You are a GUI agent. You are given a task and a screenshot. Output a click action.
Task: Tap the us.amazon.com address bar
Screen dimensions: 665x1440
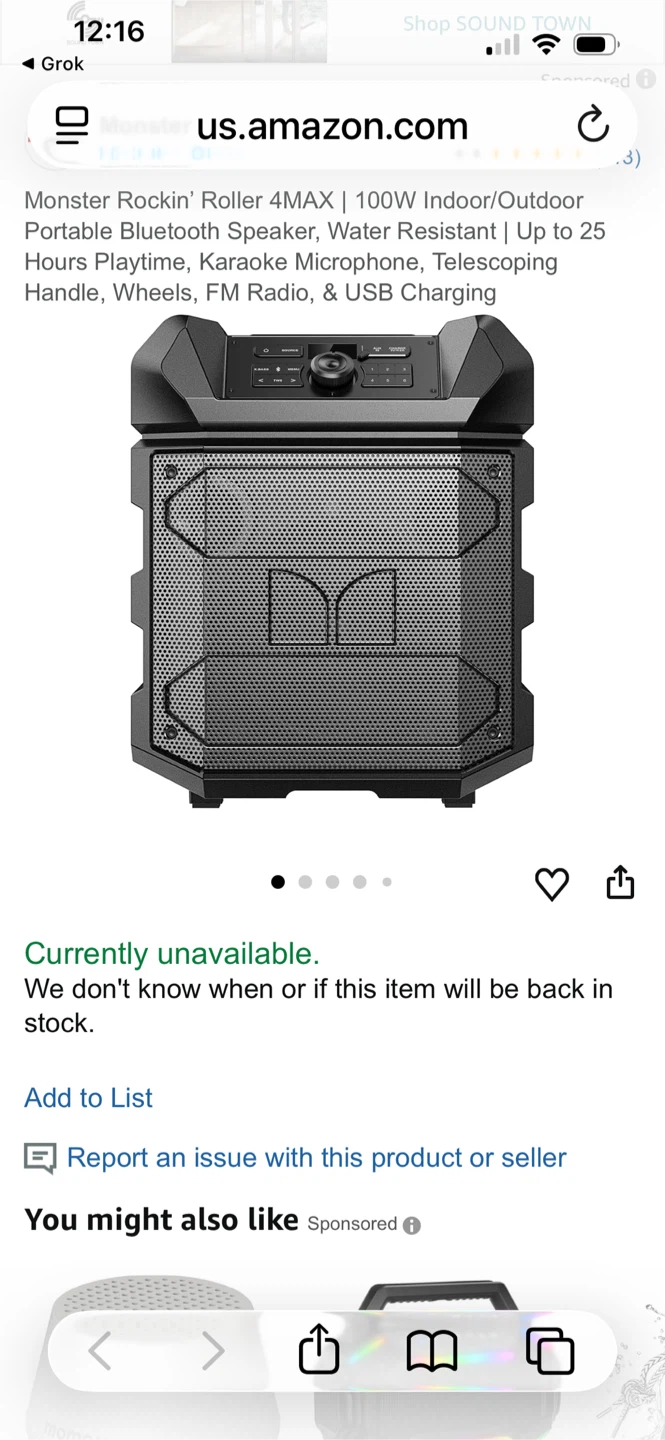pyautogui.click(x=332, y=126)
